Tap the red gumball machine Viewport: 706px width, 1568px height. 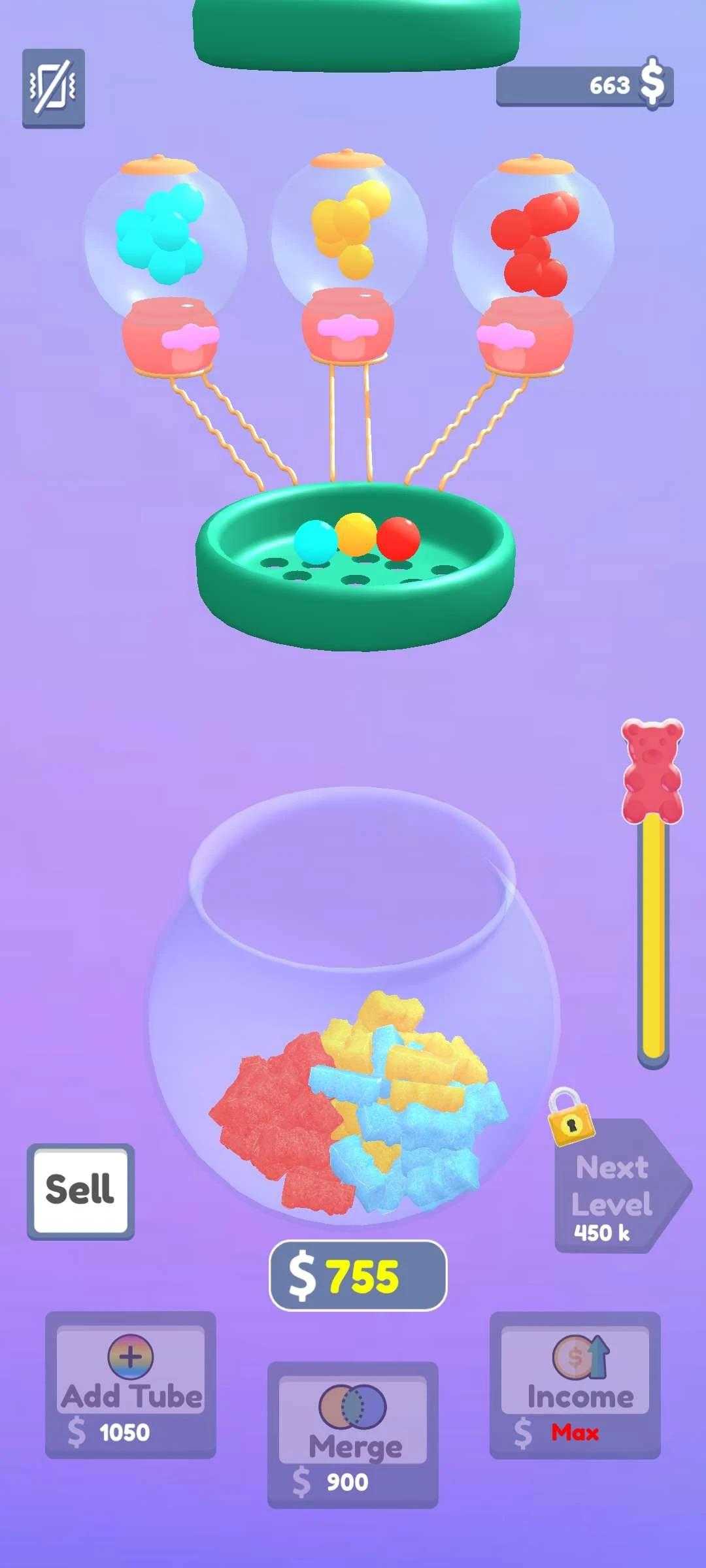531,261
